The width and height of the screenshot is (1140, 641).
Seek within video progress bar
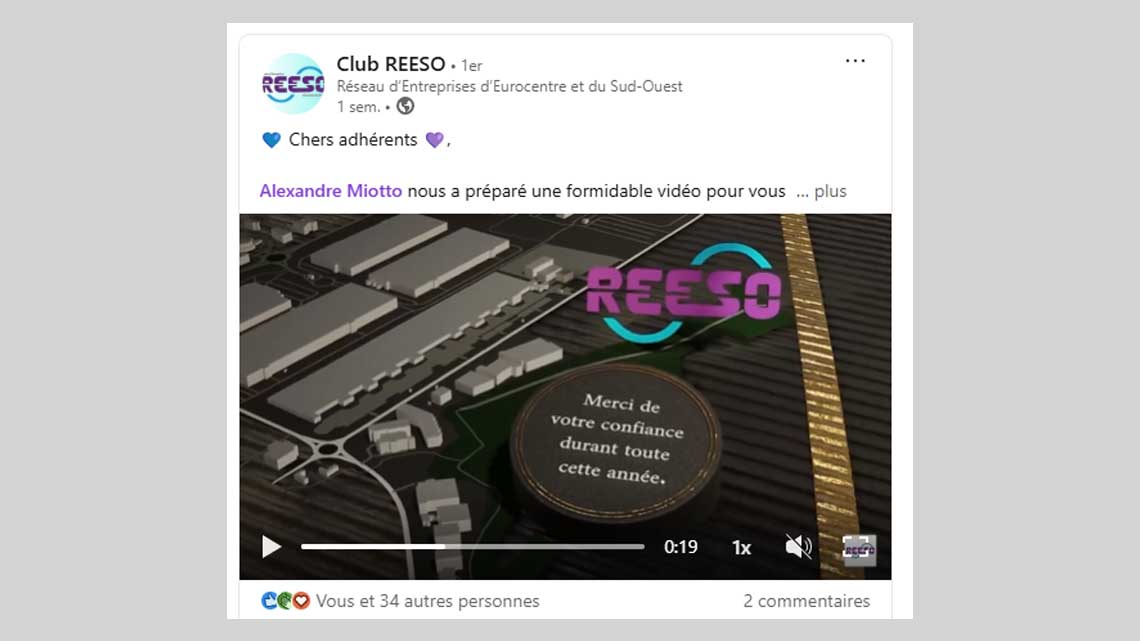click(472, 547)
